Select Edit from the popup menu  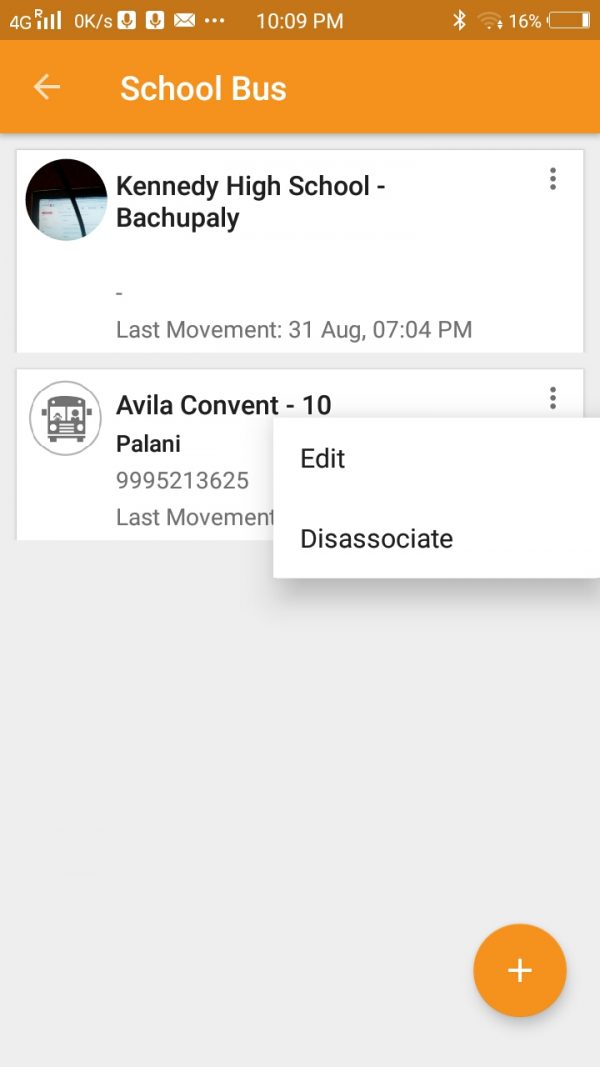pos(323,459)
